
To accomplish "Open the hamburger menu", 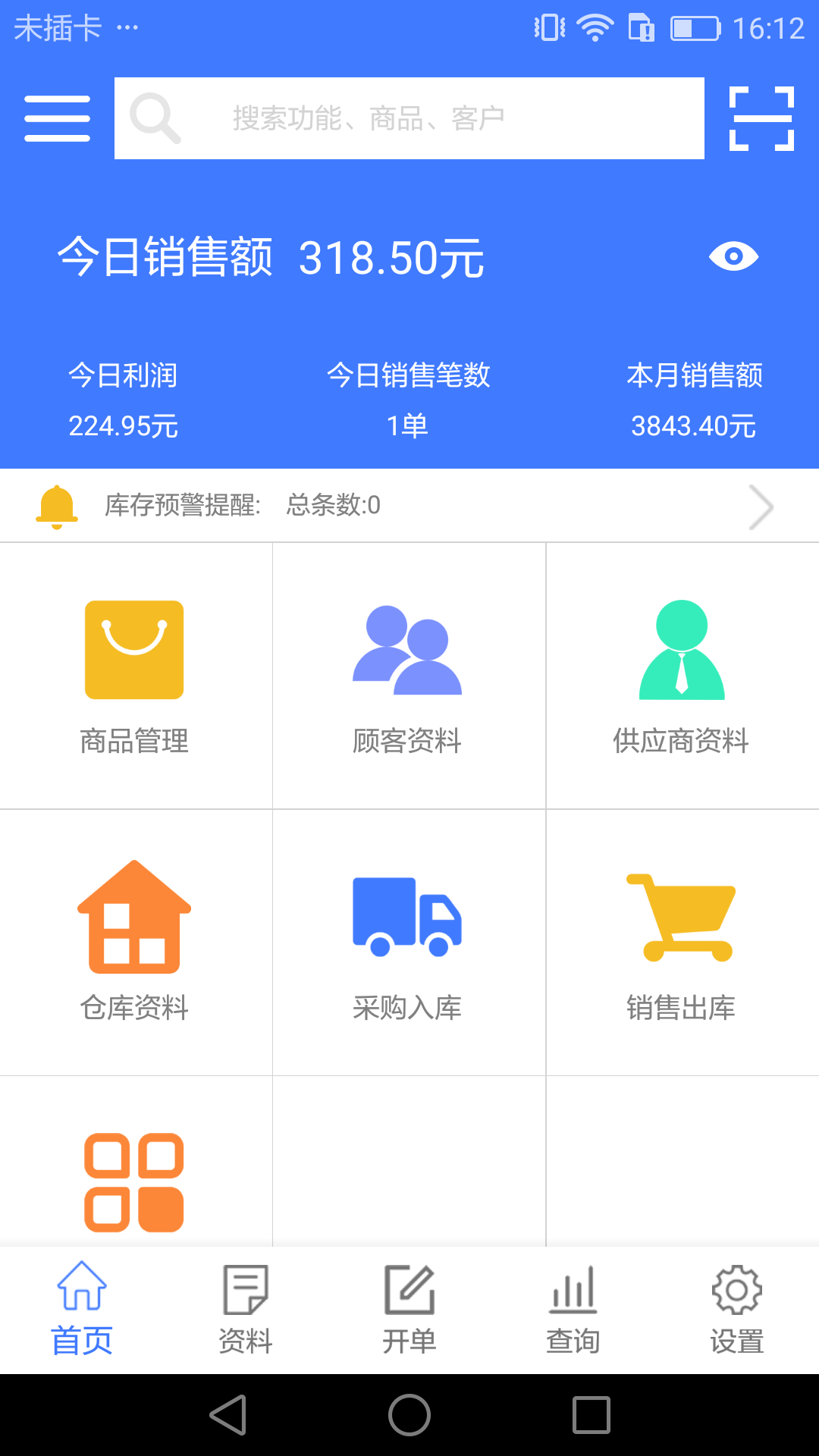I will point(57,118).
